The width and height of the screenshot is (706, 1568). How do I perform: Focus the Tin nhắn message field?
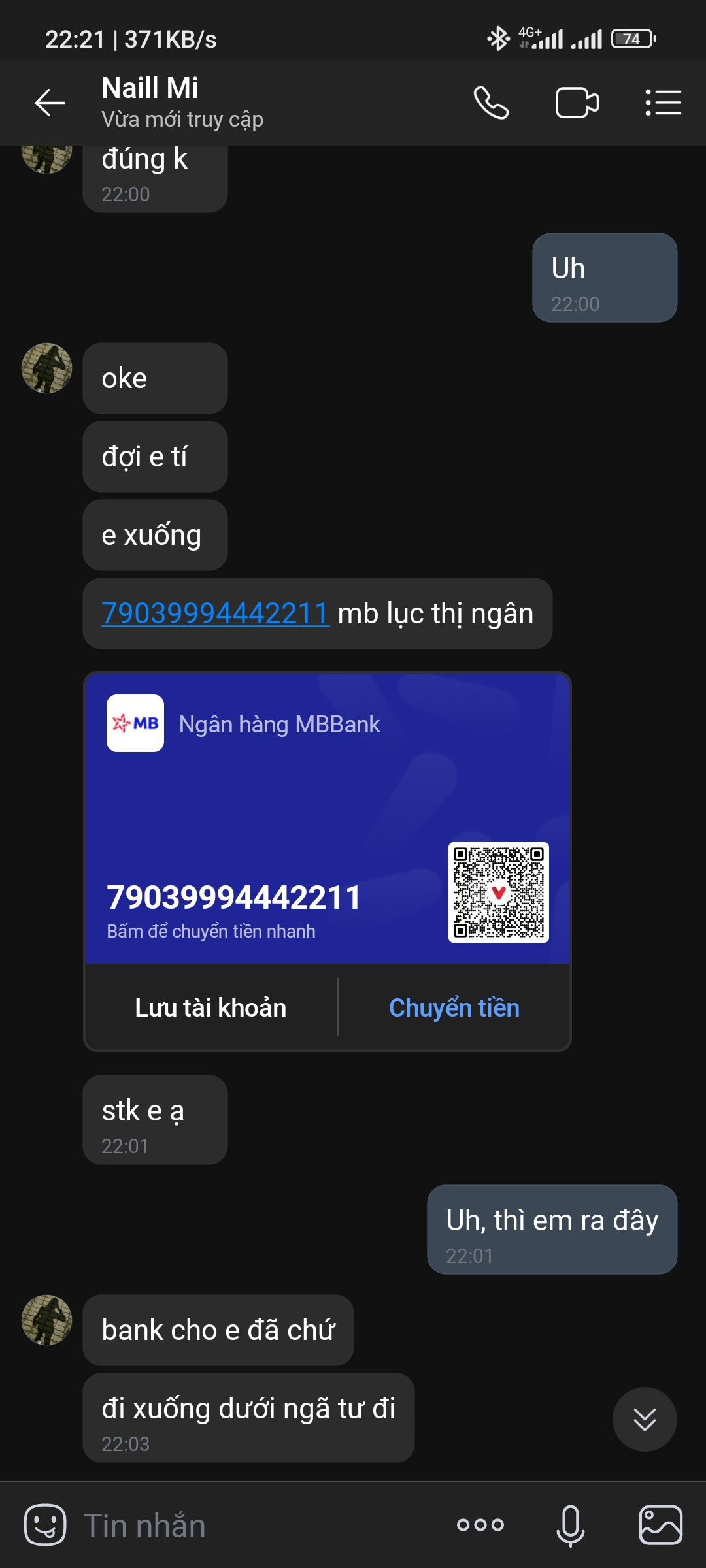coord(248,1526)
